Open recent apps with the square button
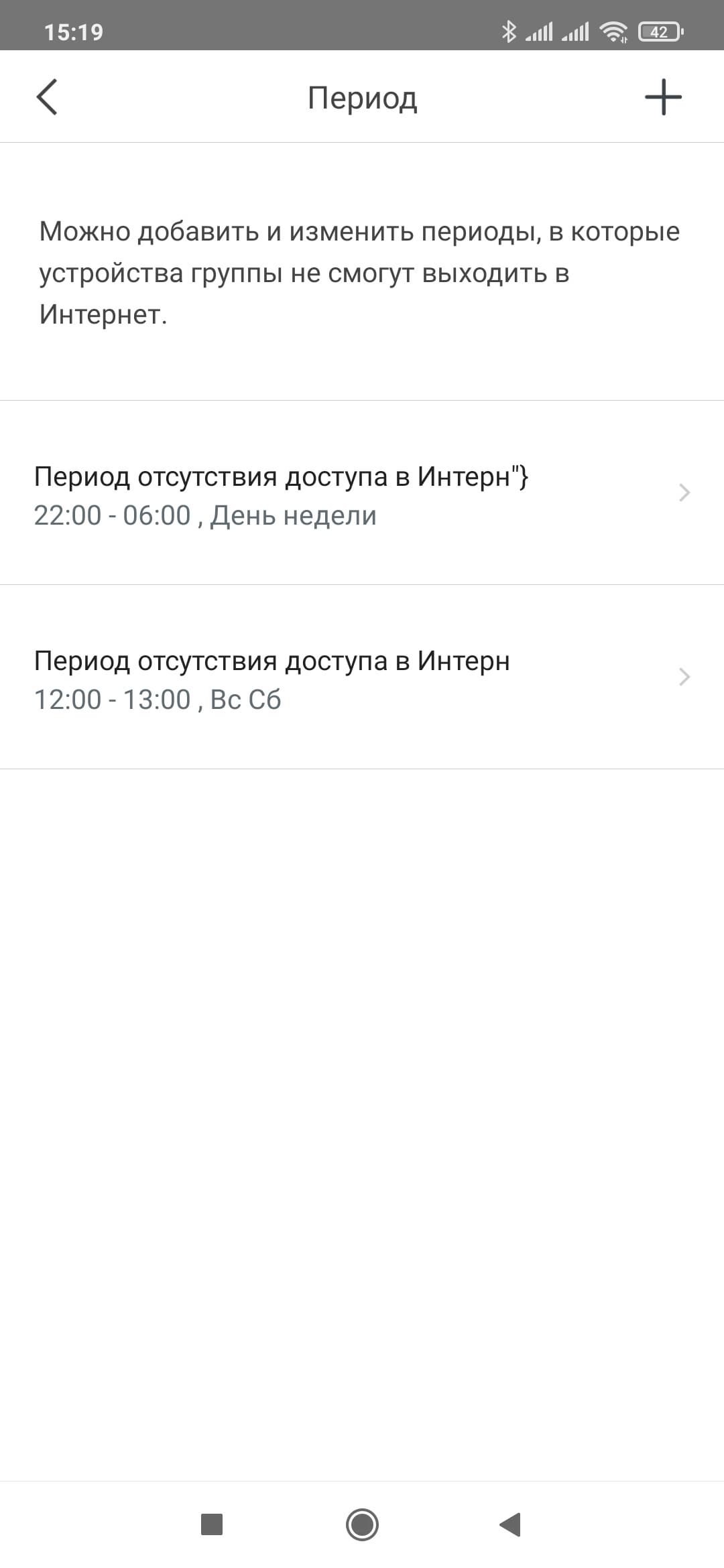The image size is (724, 1568). tap(212, 1524)
